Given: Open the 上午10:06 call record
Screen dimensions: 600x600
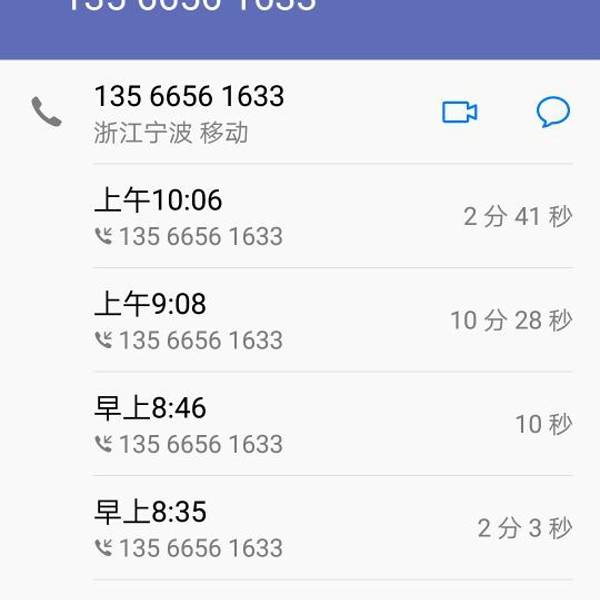Looking at the screenshot, I should (x=332, y=217).
